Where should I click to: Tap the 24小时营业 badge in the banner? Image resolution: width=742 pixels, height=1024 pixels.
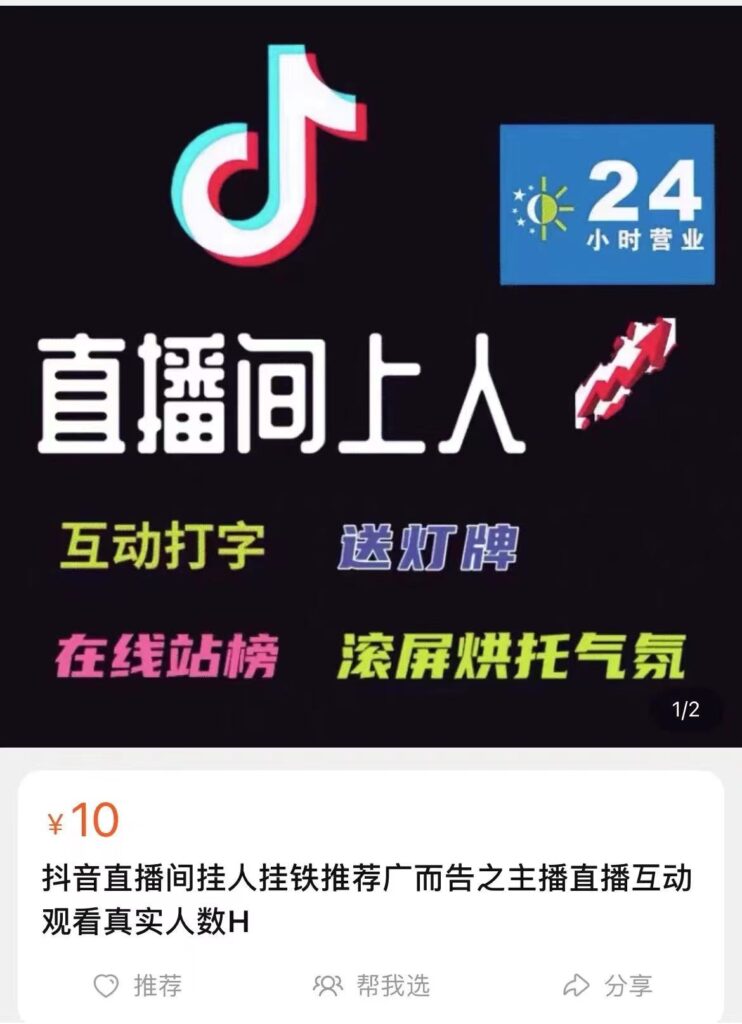pos(608,205)
